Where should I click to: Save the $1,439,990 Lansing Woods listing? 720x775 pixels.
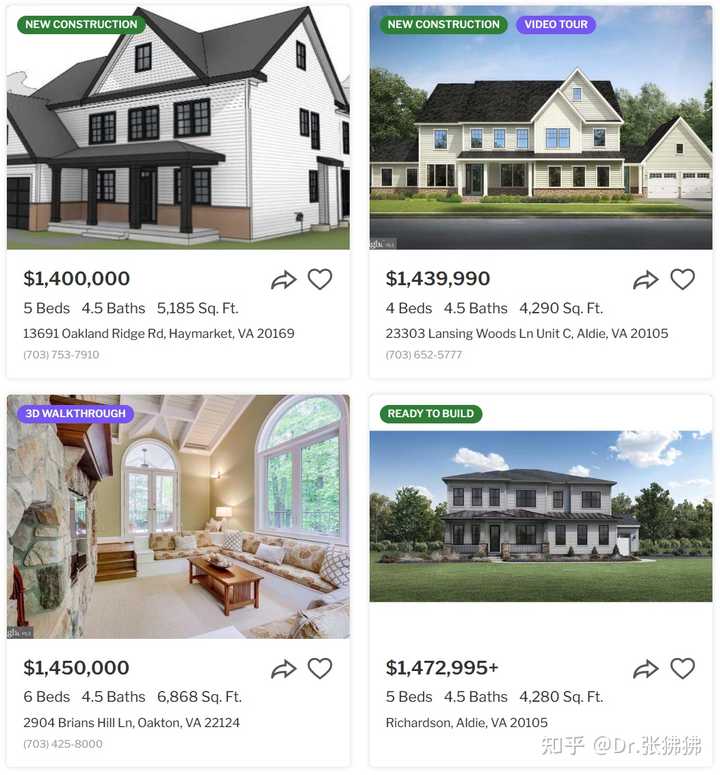click(682, 280)
